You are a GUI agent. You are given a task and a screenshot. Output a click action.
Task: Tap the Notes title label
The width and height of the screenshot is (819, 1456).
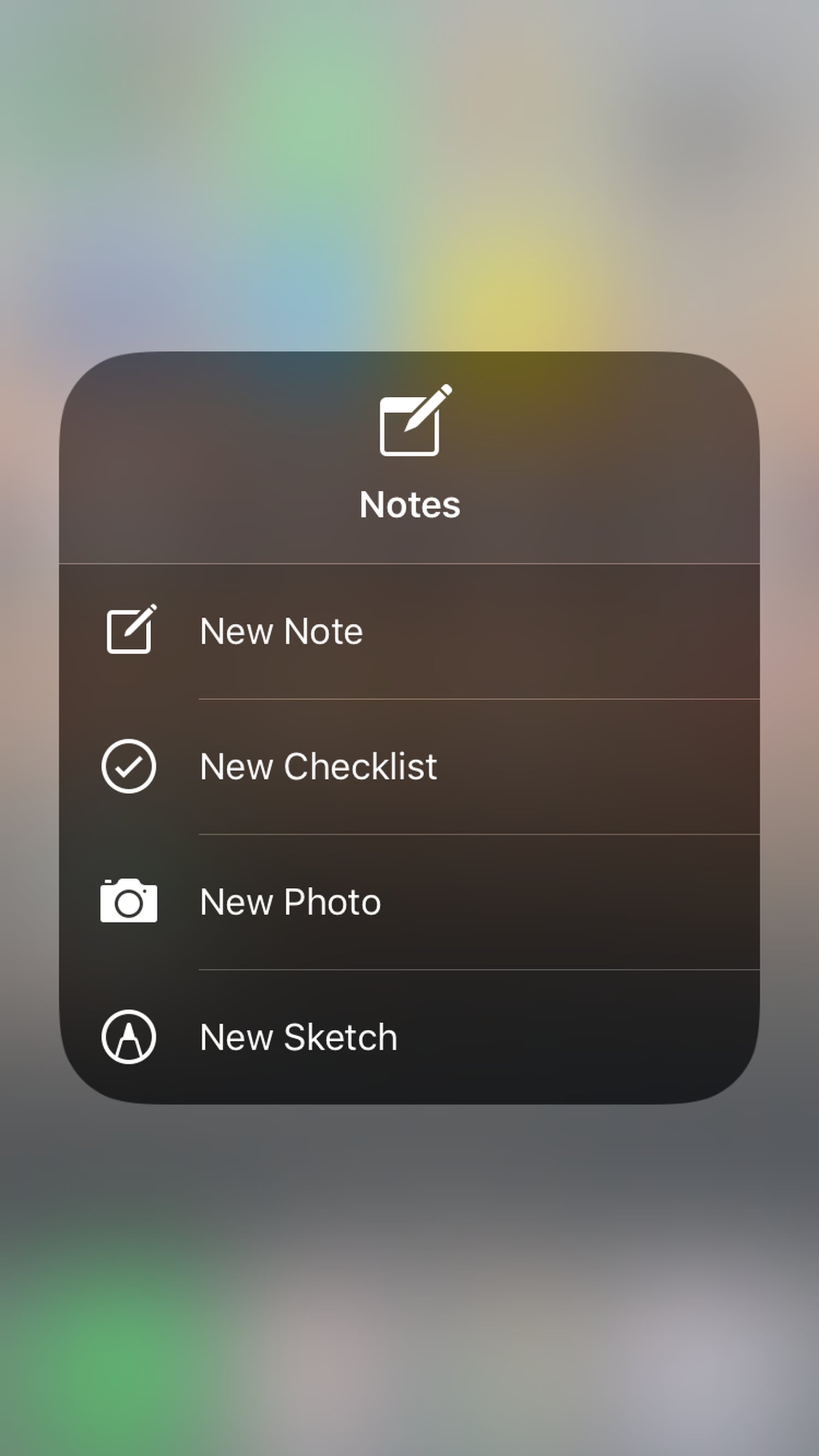point(410,505)
